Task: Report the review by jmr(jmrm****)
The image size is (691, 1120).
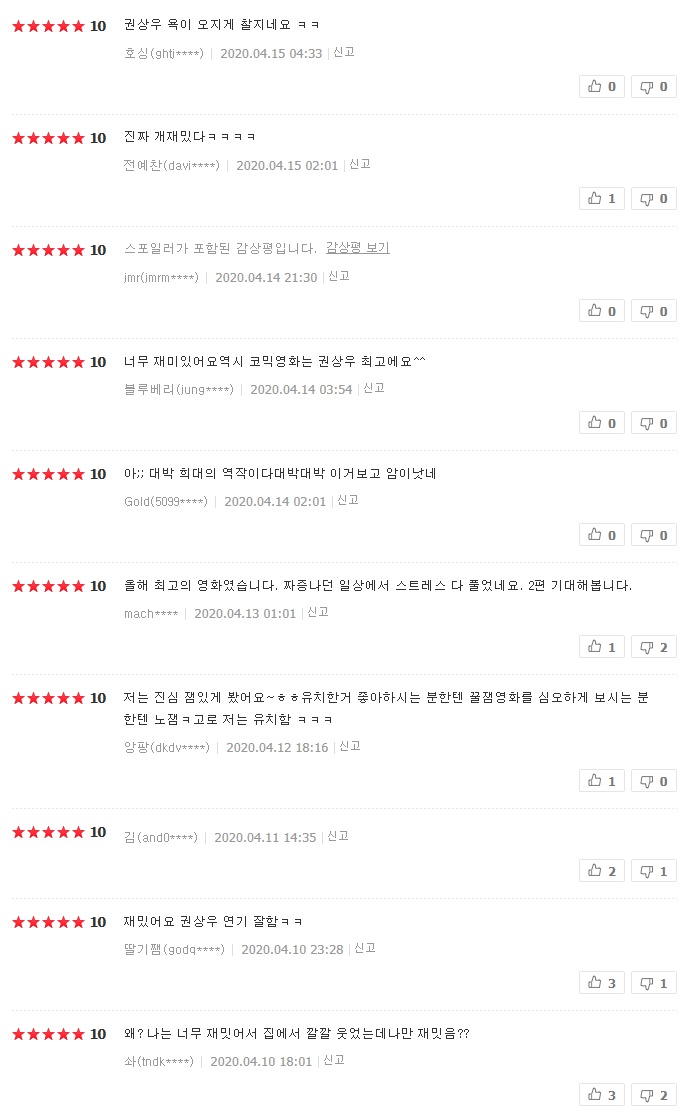Action: tap(339, 276)
